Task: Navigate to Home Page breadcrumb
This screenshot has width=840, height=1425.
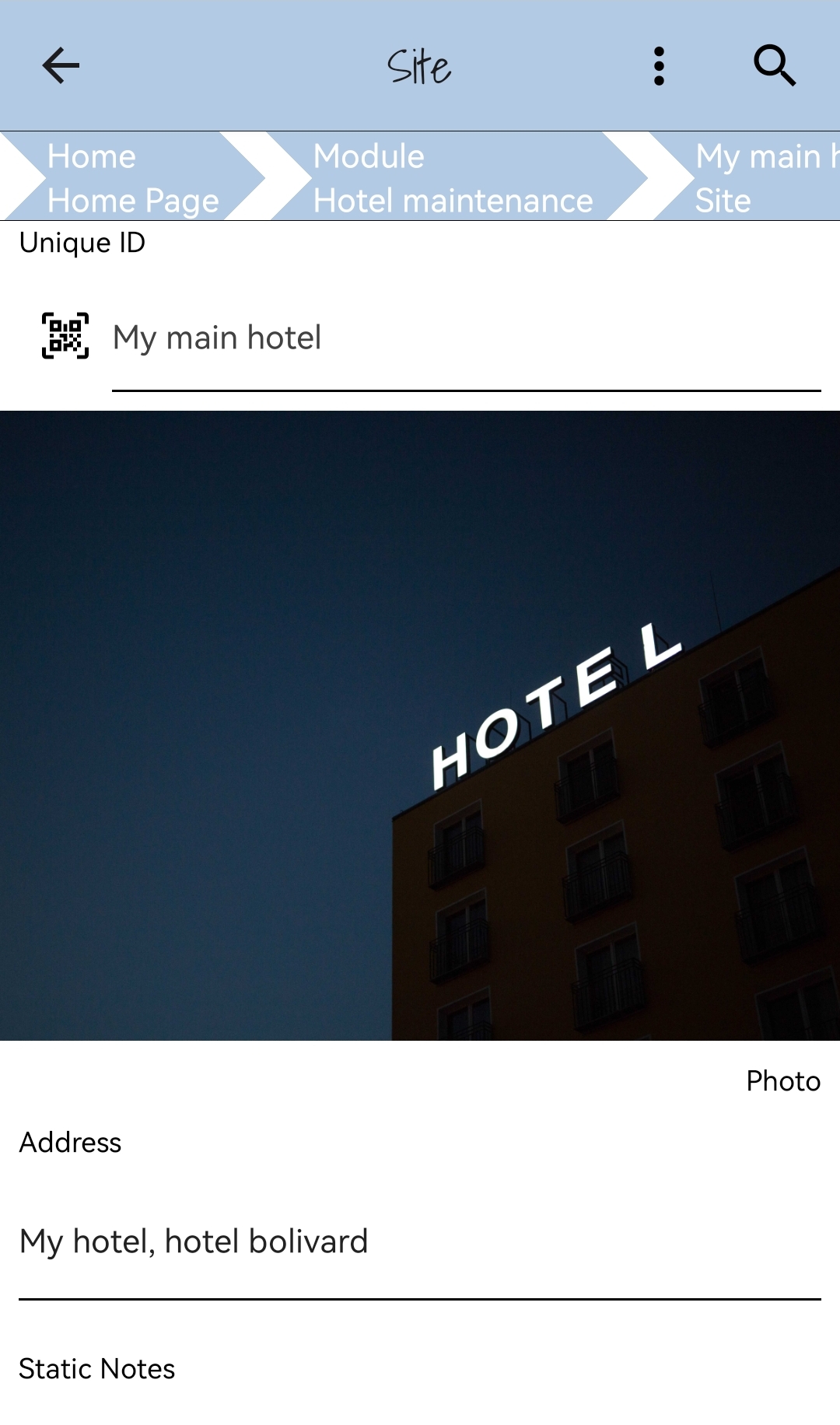Action: pyautogui.click(x=132, y=177)
